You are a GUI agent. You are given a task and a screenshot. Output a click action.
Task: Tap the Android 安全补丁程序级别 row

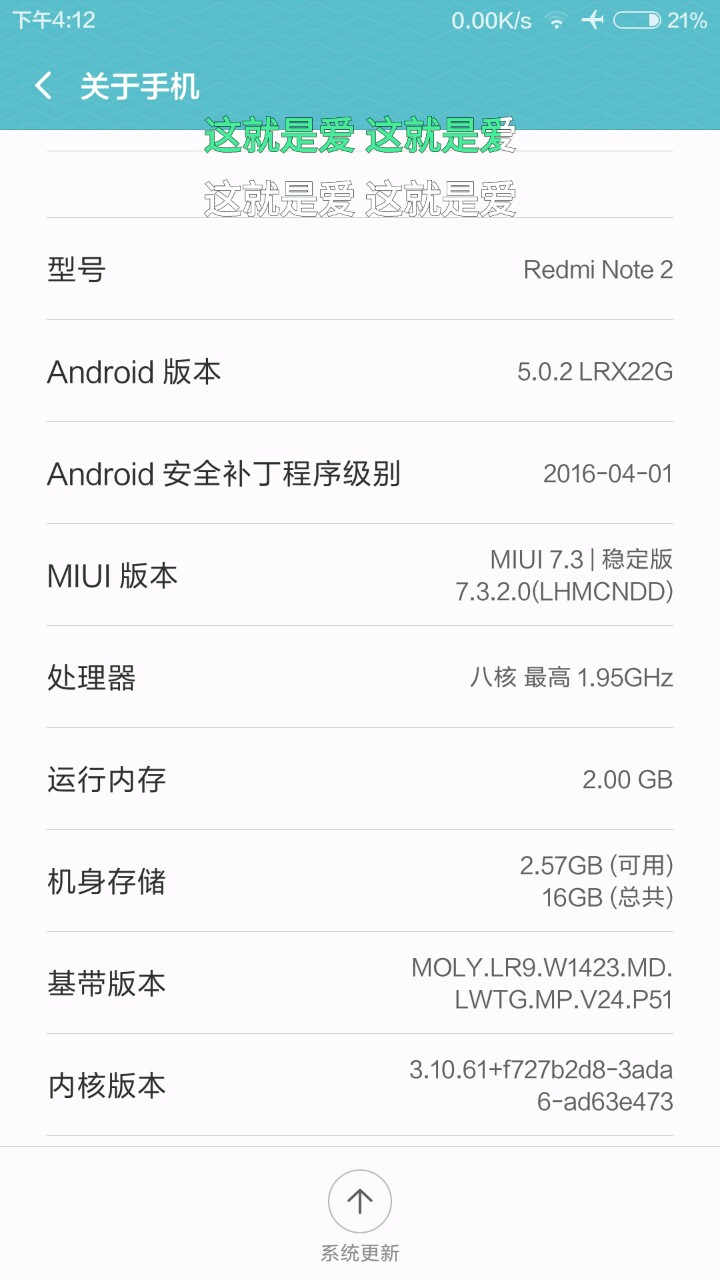click(360, 473)
